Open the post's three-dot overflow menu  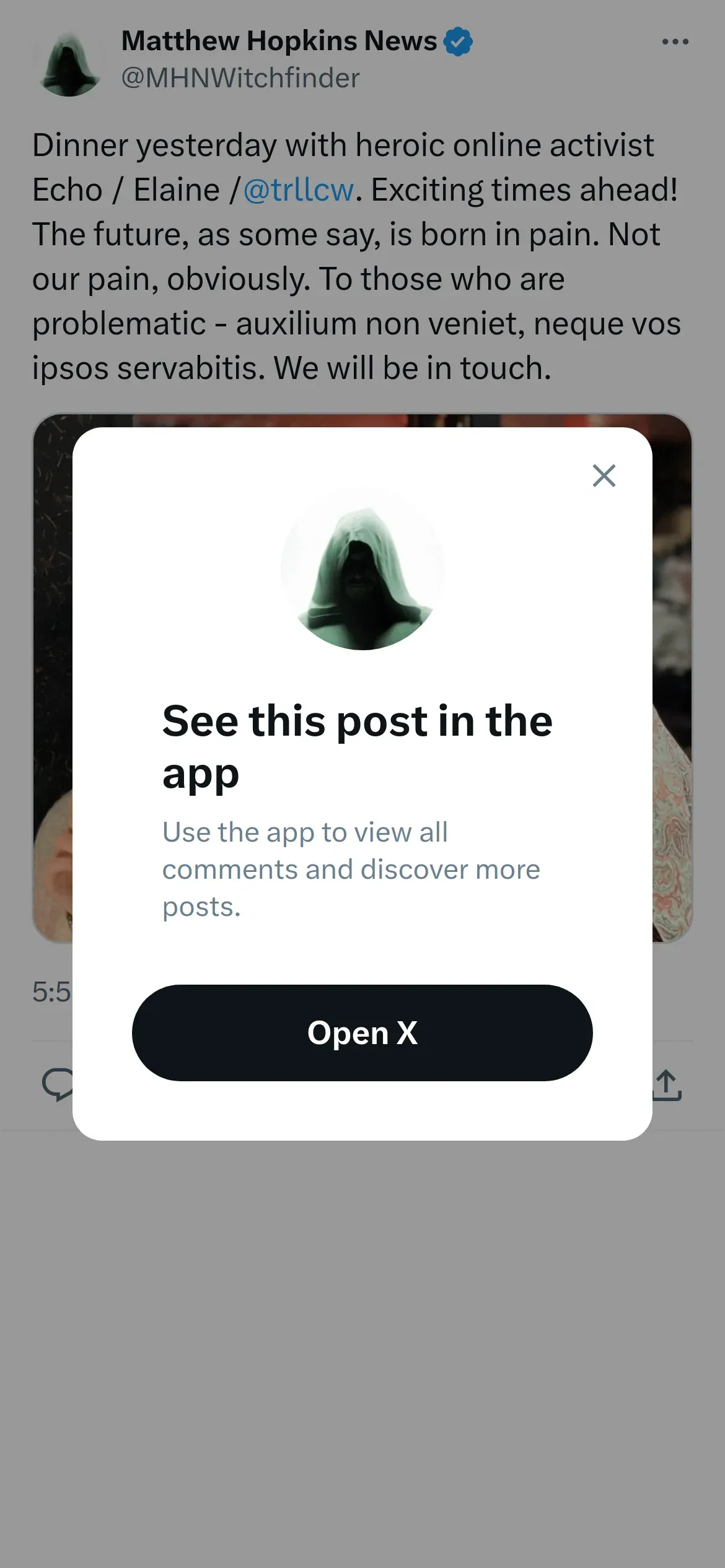point(675,42)
